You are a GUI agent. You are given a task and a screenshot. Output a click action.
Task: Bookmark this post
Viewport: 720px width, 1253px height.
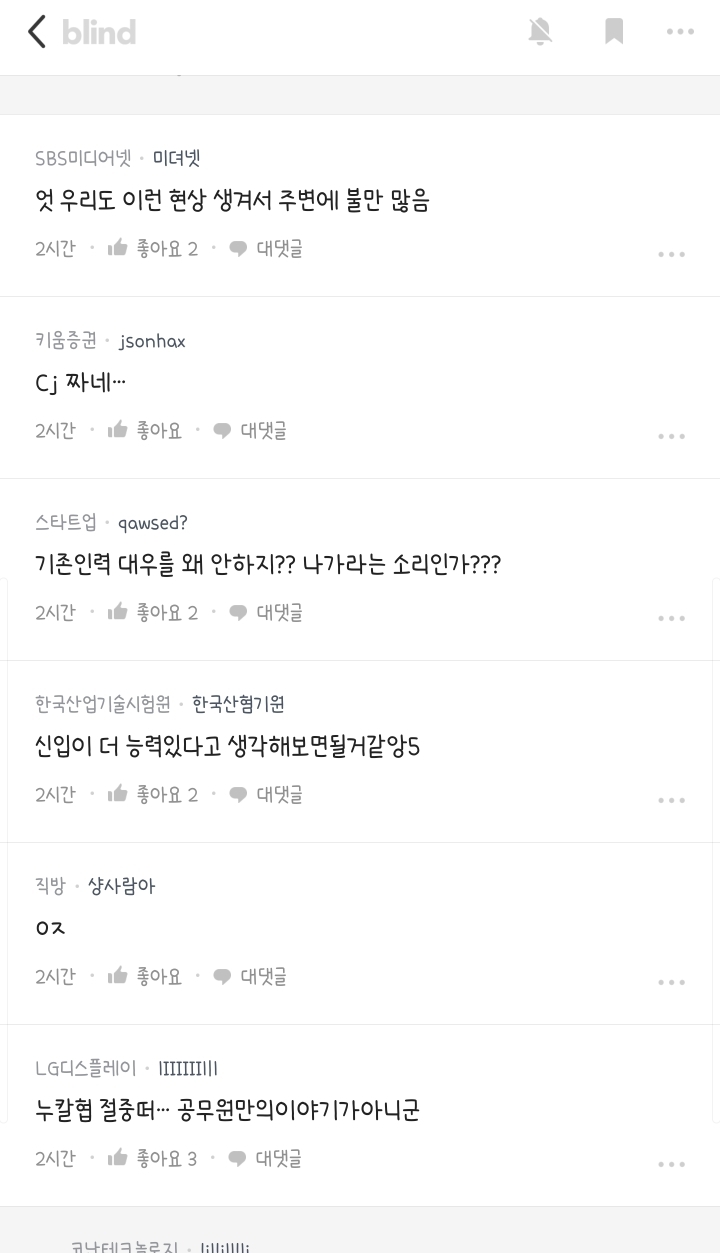pyautogui.click(x=614, y=32)
